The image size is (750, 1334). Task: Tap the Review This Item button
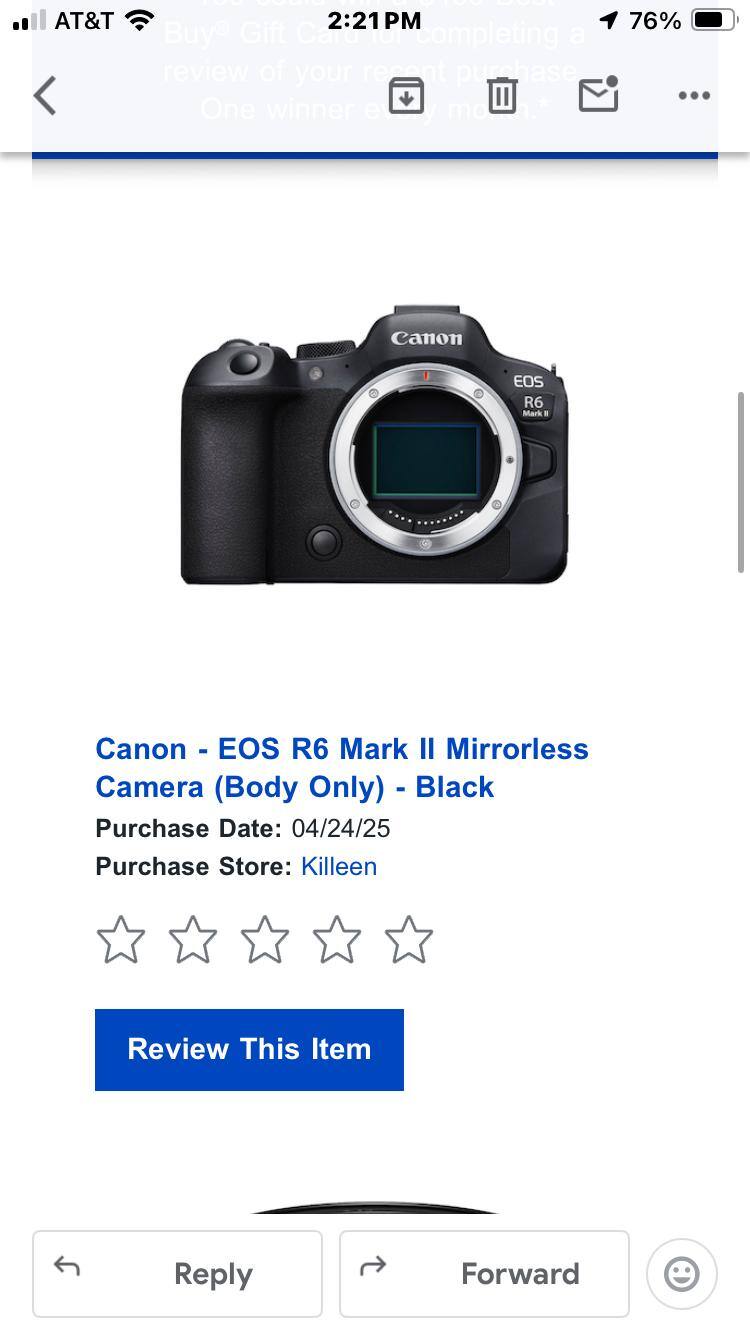pyautogui.click(x=249, y=1049)
